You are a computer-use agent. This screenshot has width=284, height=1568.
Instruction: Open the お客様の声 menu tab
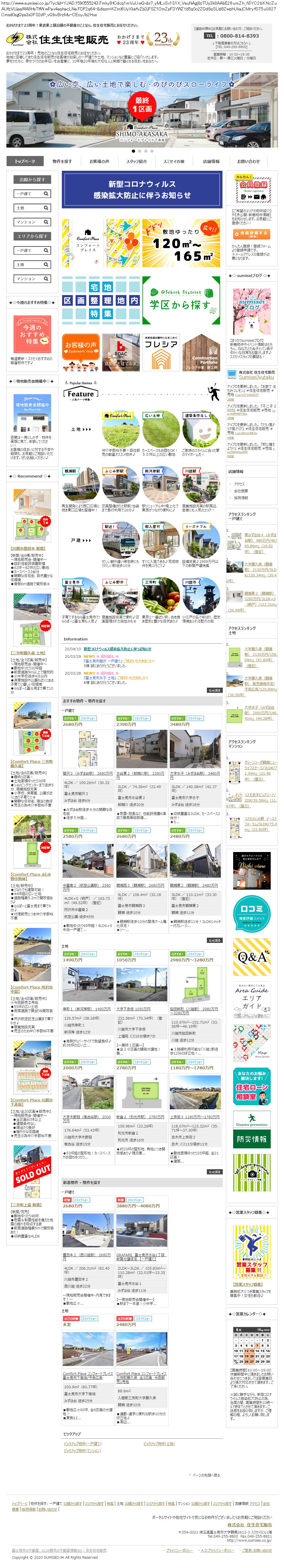pos(99,162)
